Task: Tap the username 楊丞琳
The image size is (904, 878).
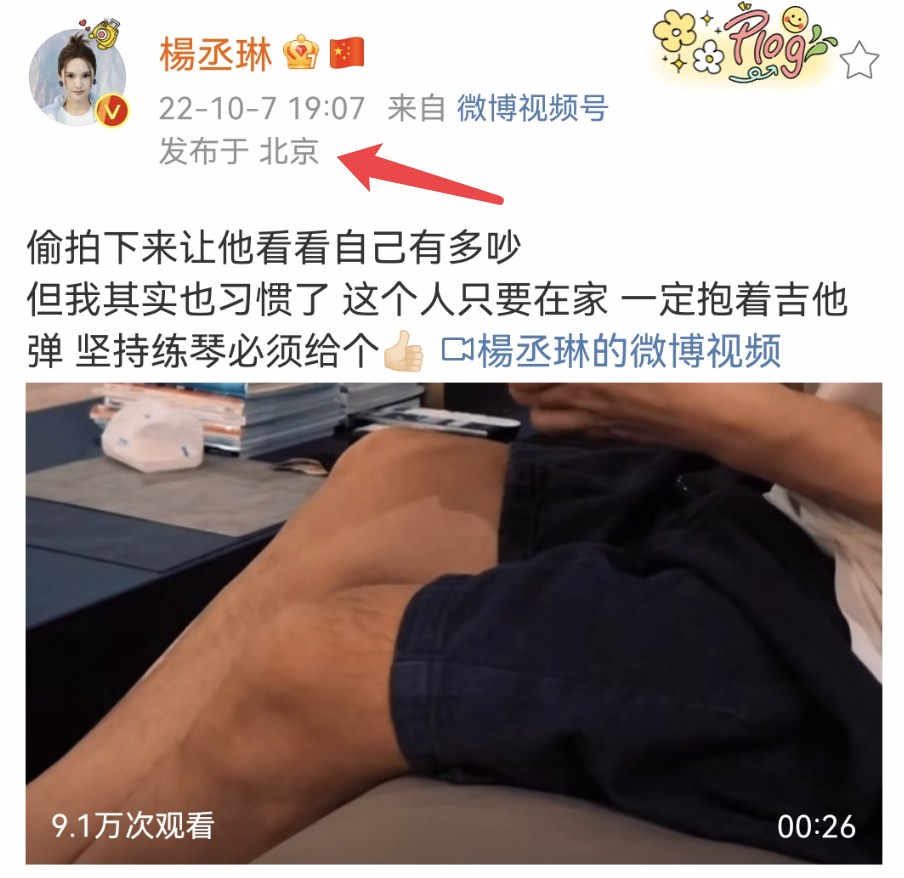Action: [215, 54]
